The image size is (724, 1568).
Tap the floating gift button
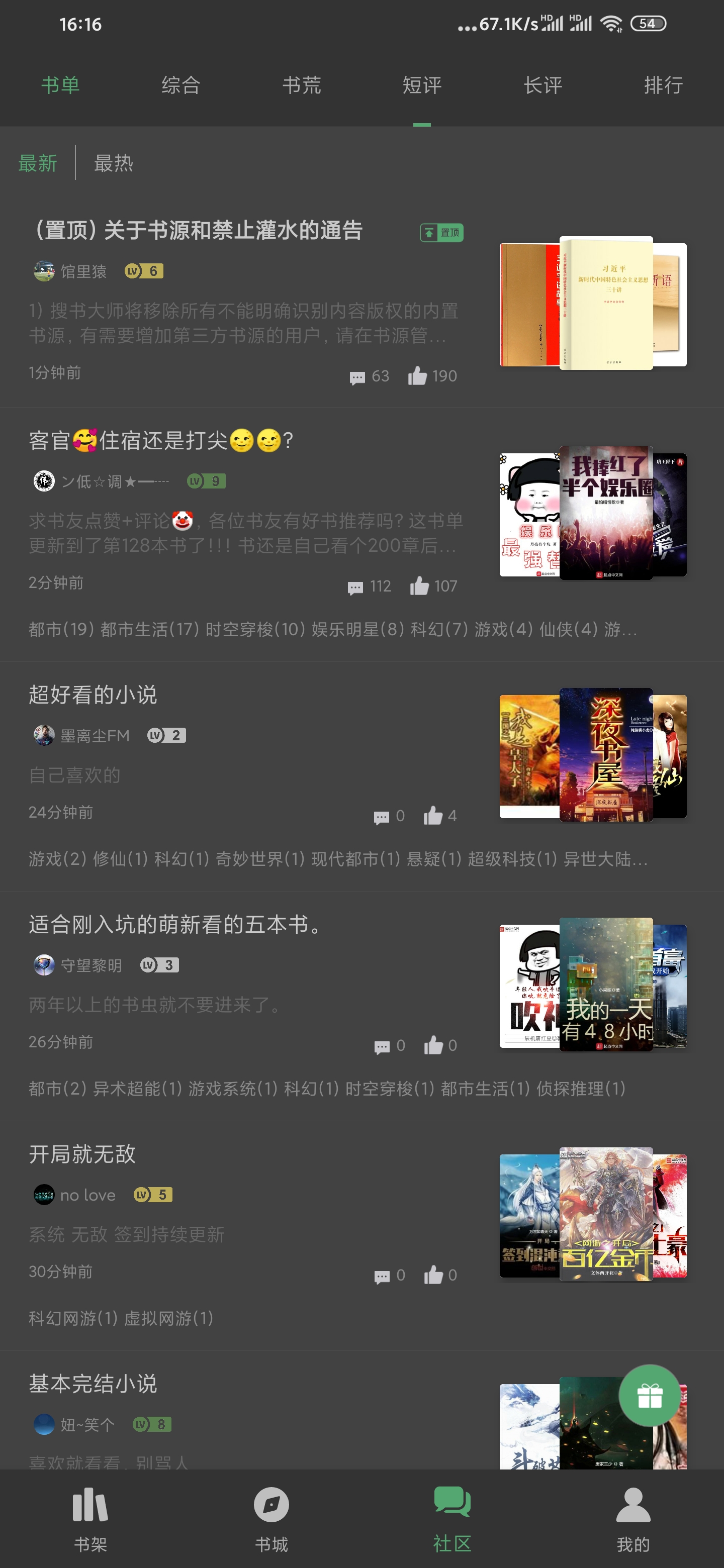(649, 1395)
